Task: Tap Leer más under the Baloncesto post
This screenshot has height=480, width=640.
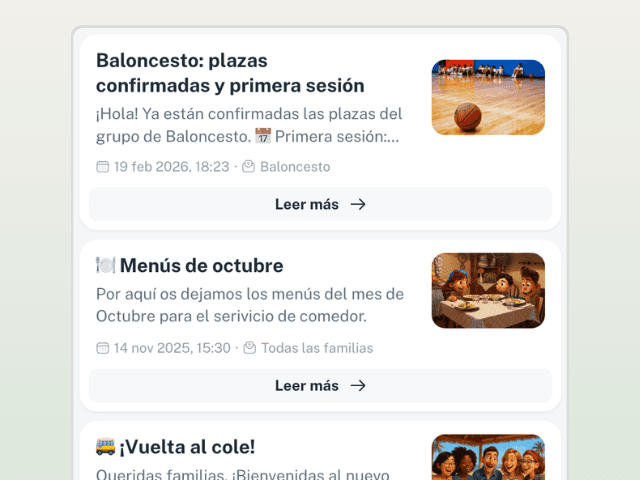Action: pyautogui.click(x=320, y=204)
